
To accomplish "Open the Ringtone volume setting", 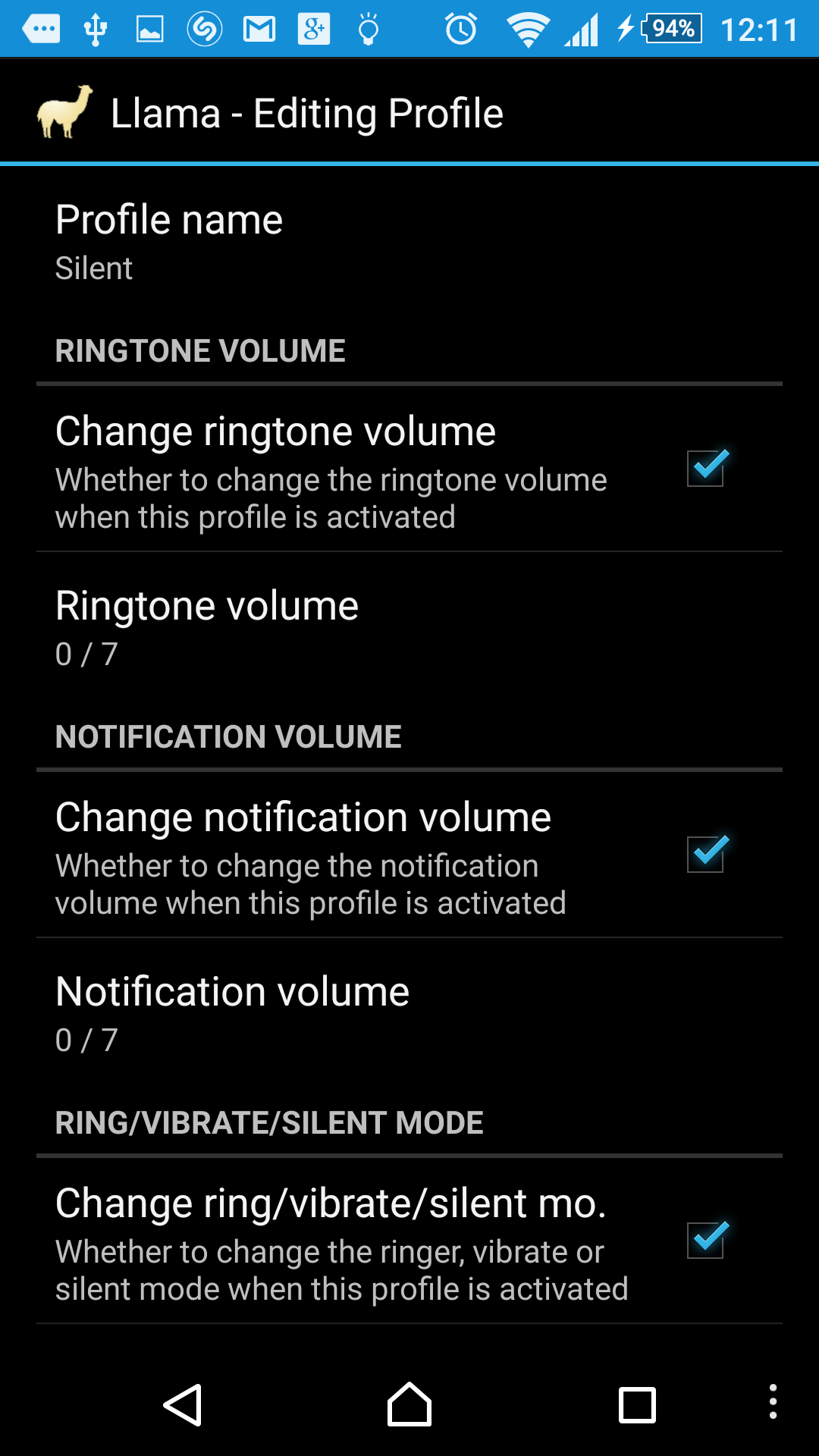I will [x=409, y=629].
